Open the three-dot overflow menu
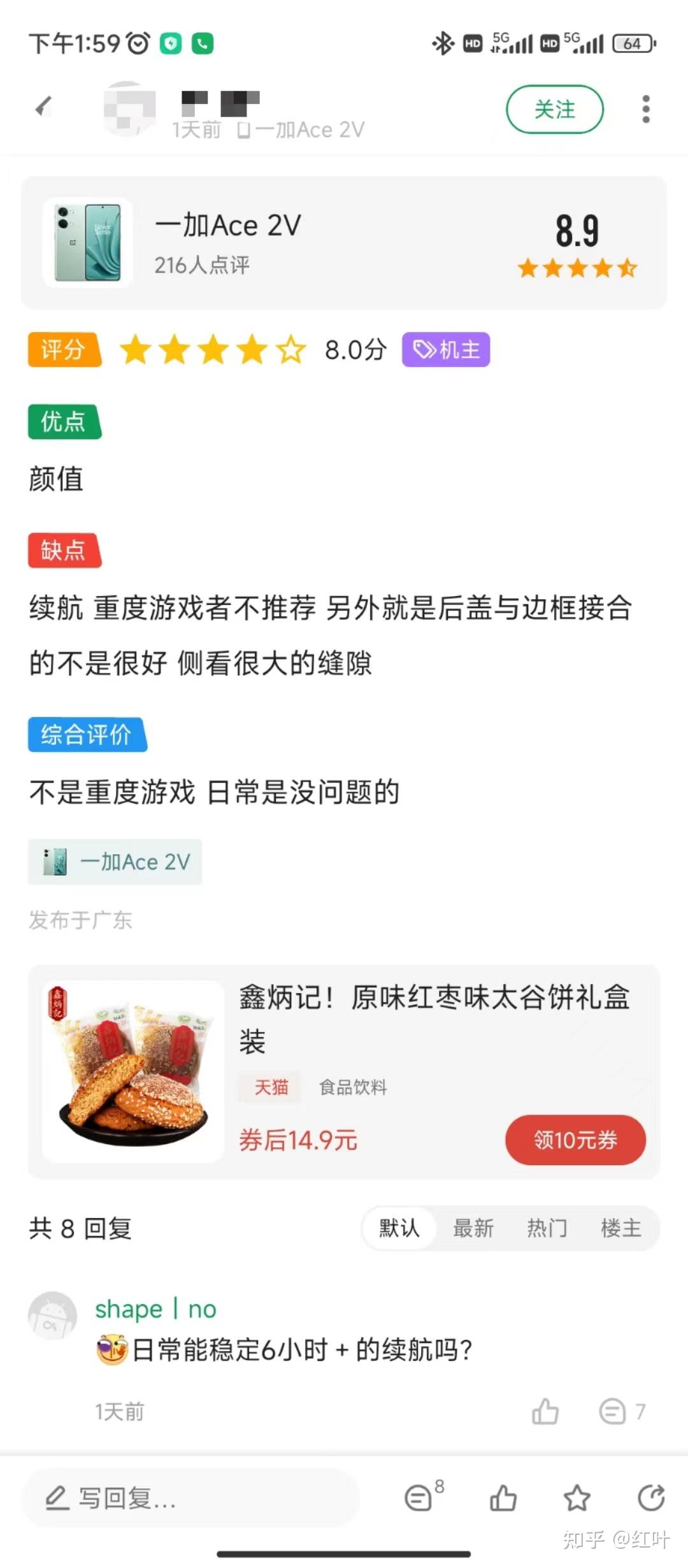 (x=645, y=108)
